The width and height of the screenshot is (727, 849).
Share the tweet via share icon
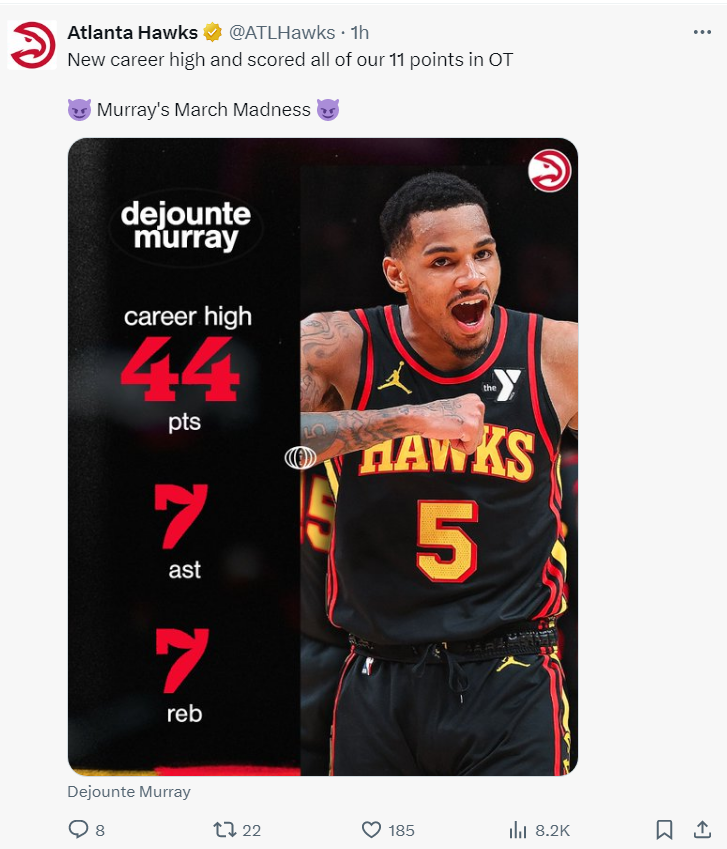pyautogui.click(x=702, y=829)
